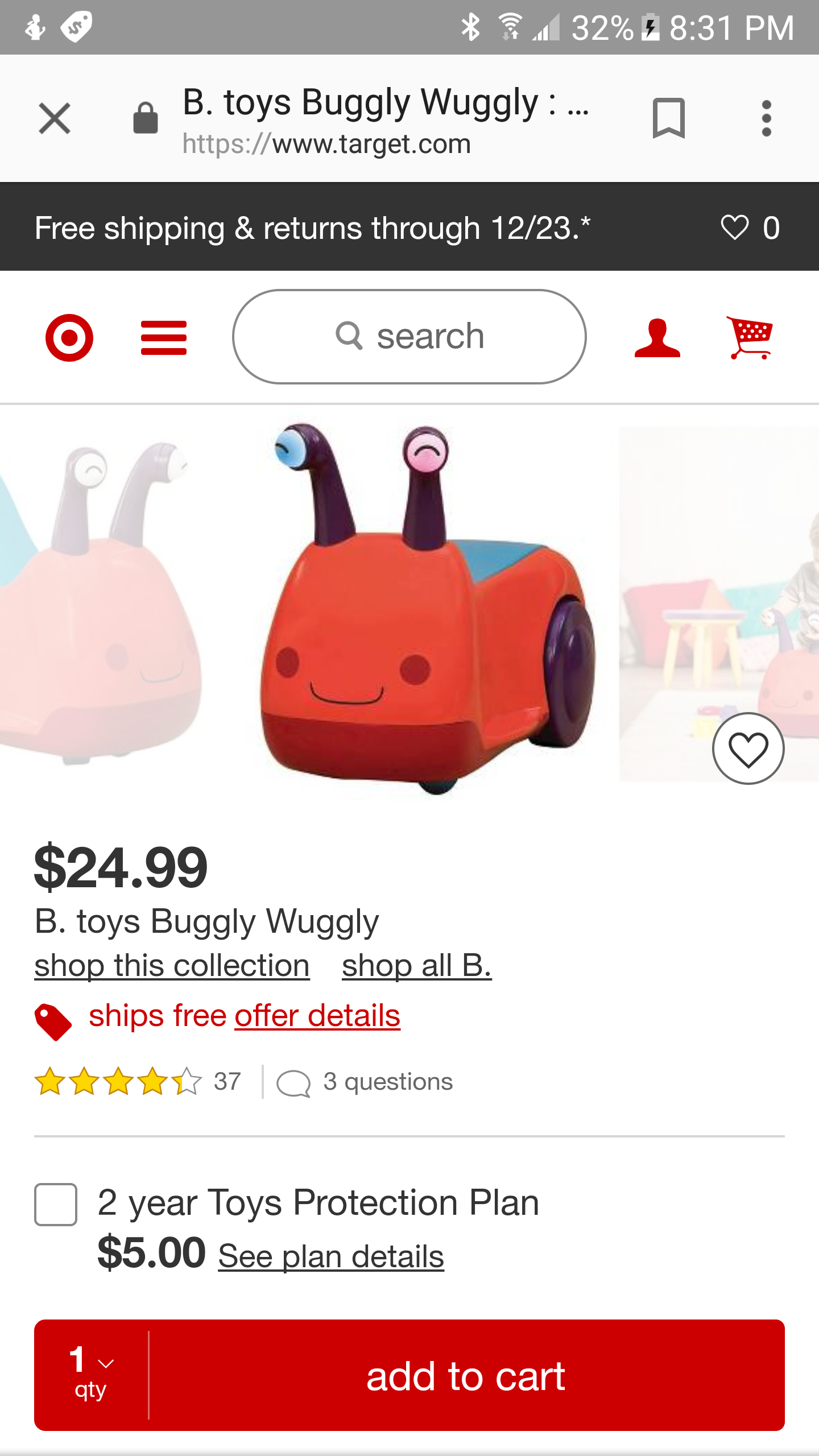View the 3 questions section

click(x=365, y=1082)
